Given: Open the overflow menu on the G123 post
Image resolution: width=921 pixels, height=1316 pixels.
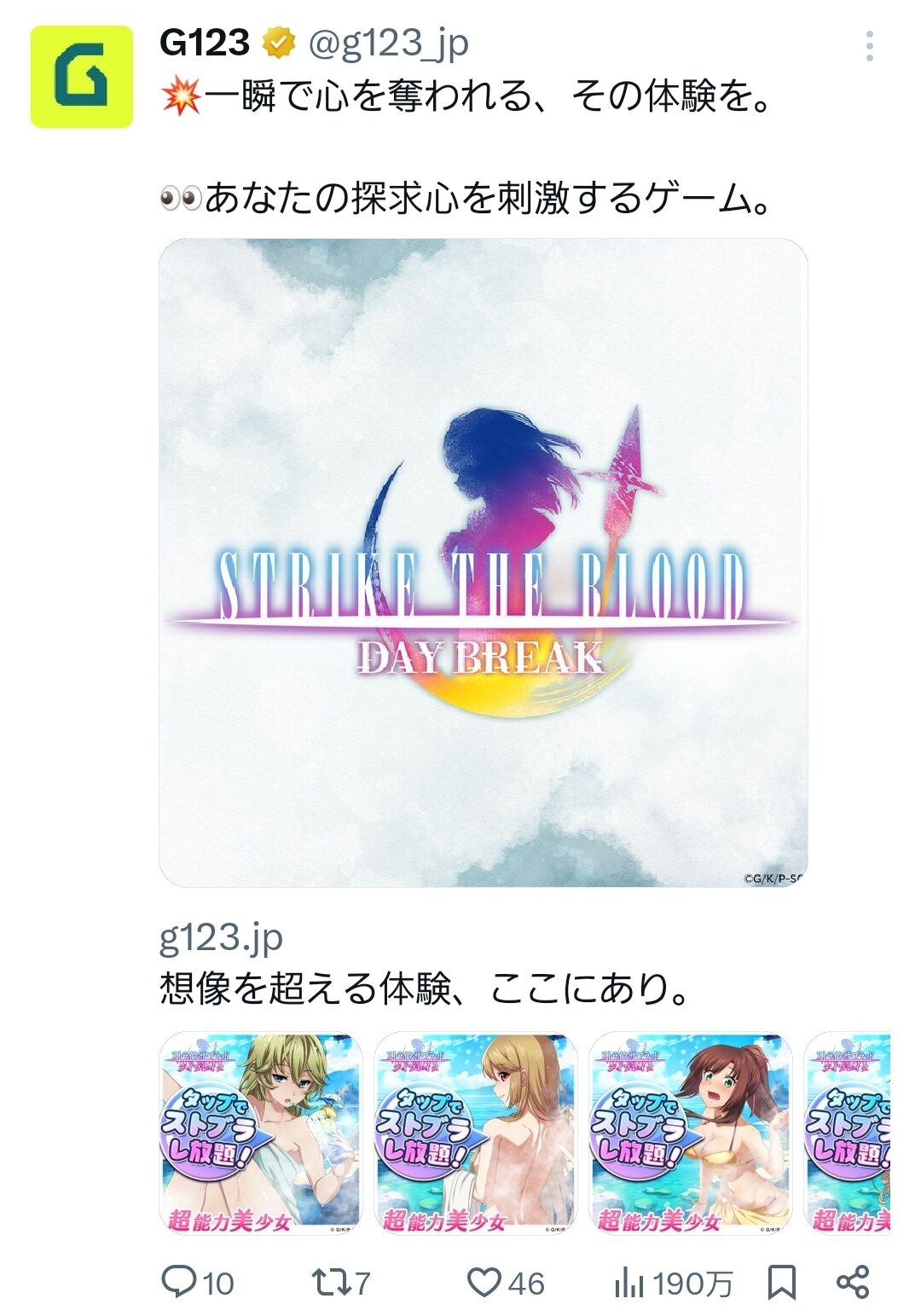Looking at the screenshot, I should pos(869,46).
